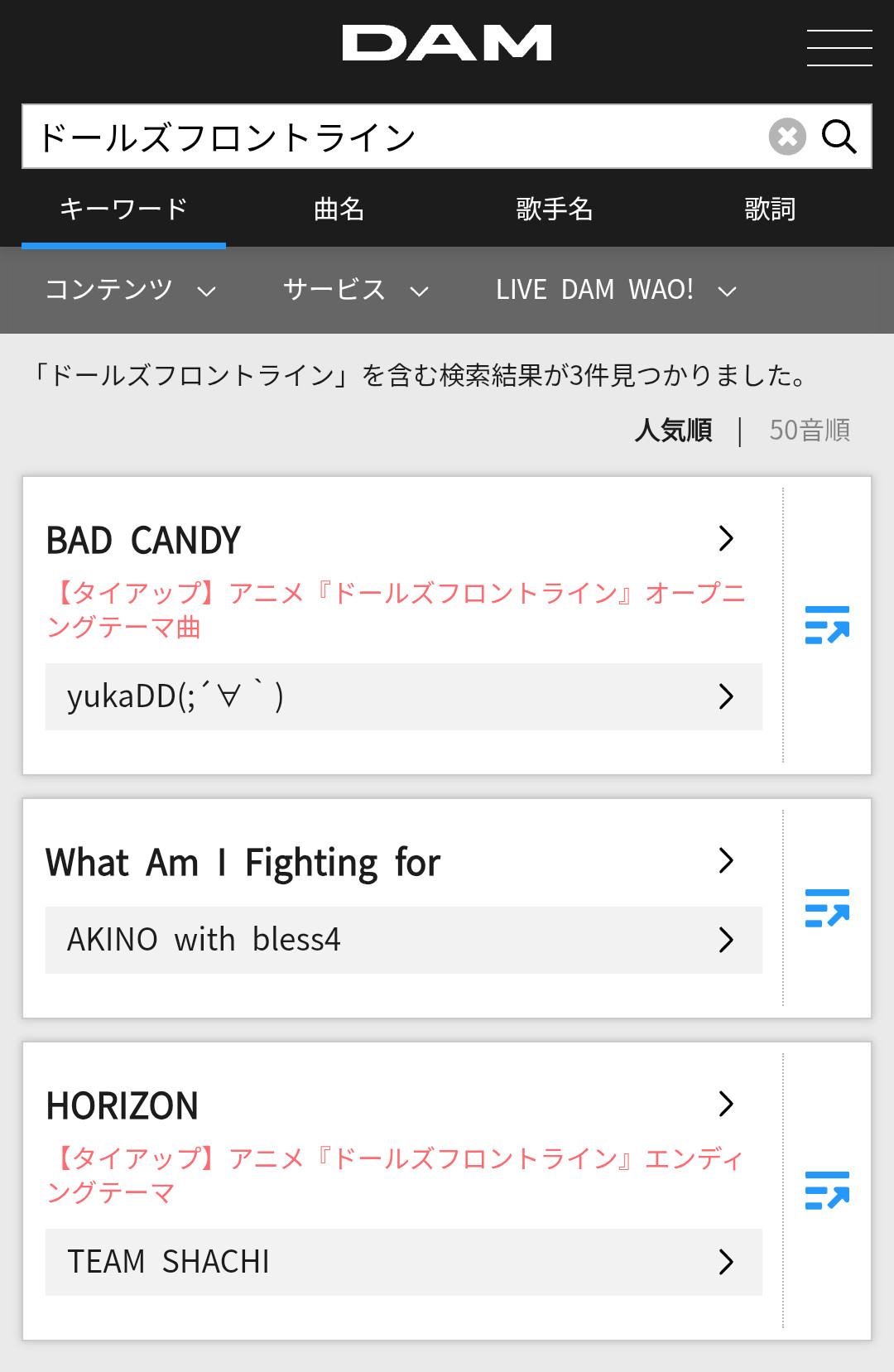
Task: Switch to the 歌手名 tab
Action: 554,209
